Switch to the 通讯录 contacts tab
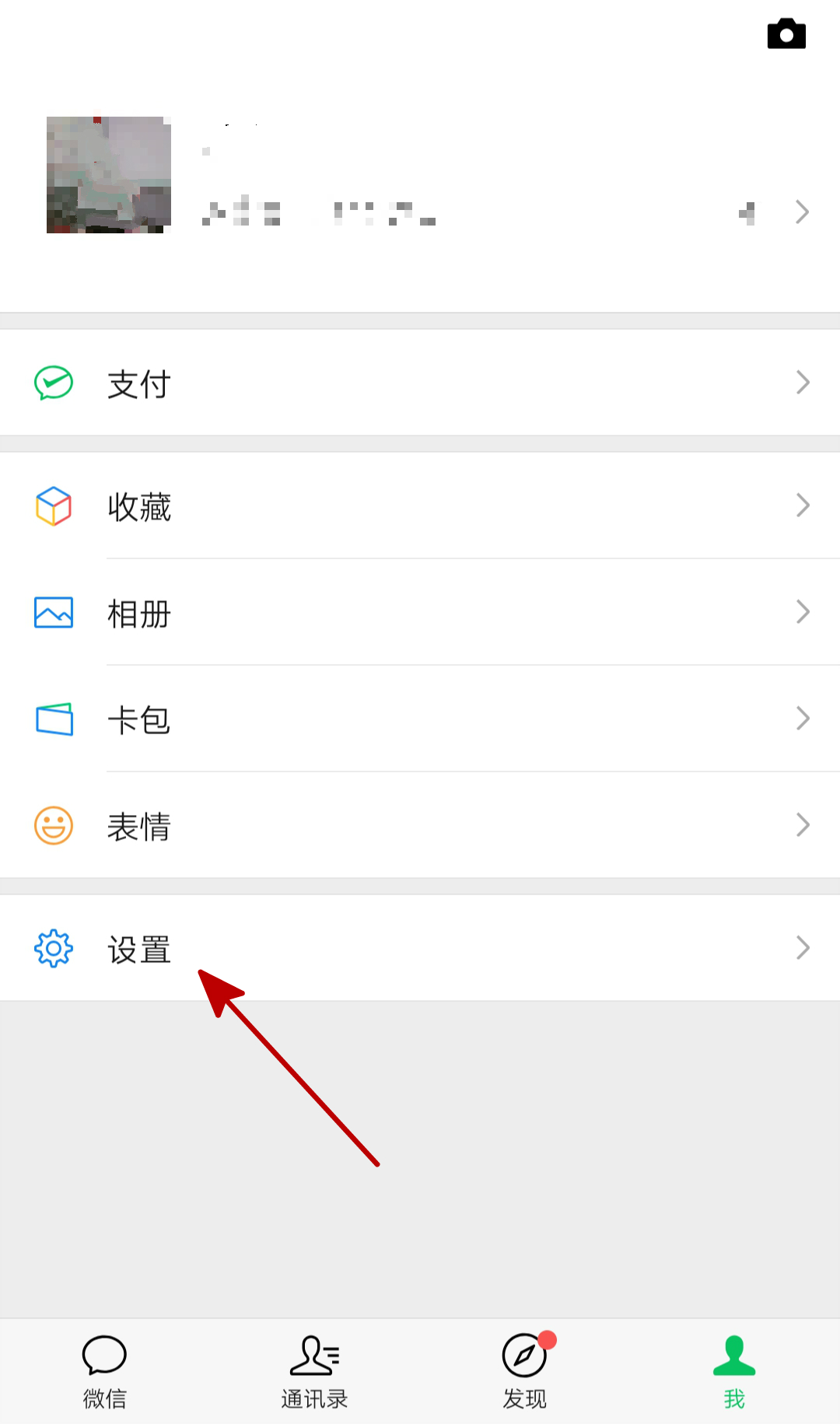 tap(315, 1372)
